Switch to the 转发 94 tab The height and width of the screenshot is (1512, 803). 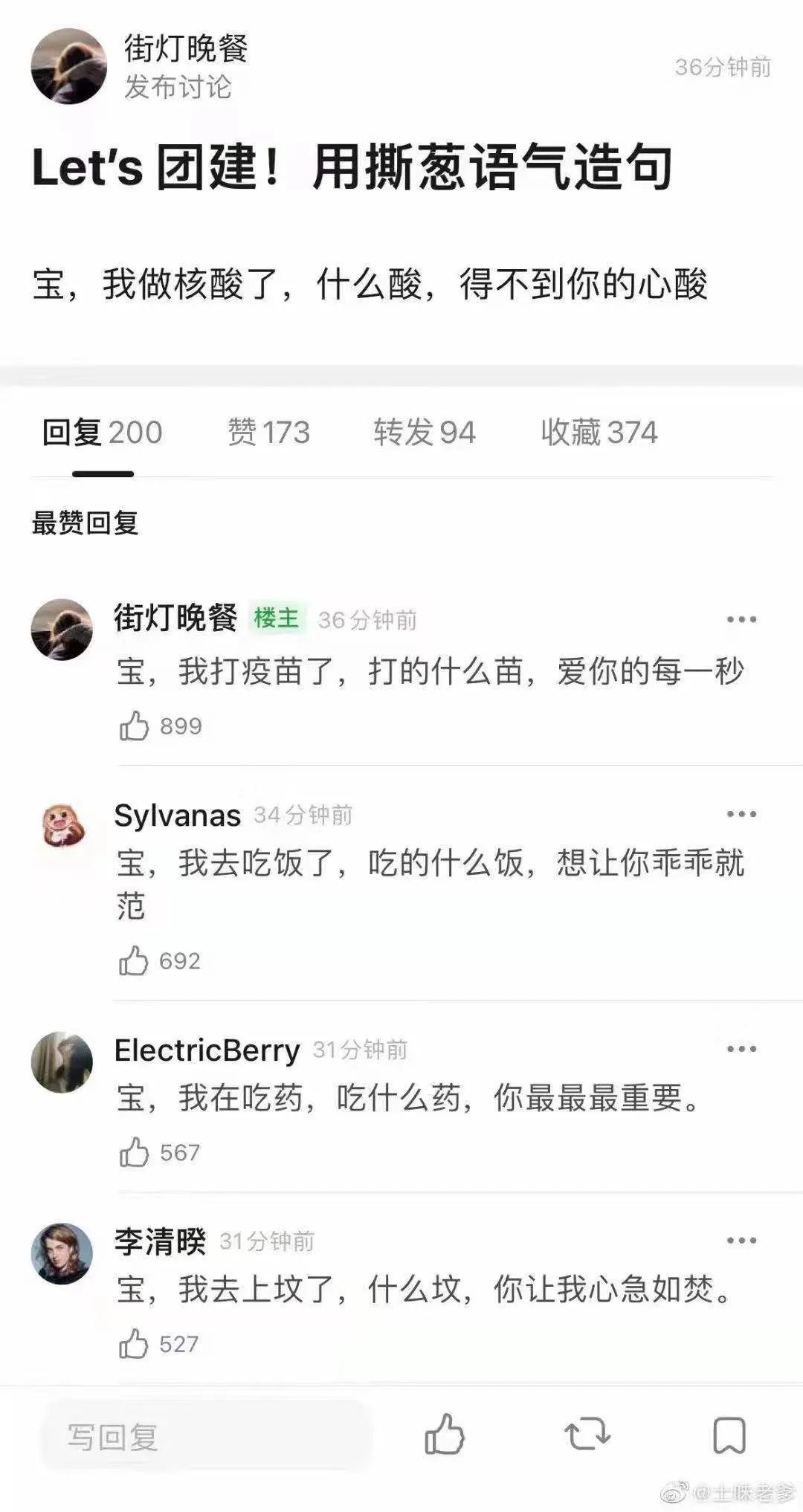424,433
